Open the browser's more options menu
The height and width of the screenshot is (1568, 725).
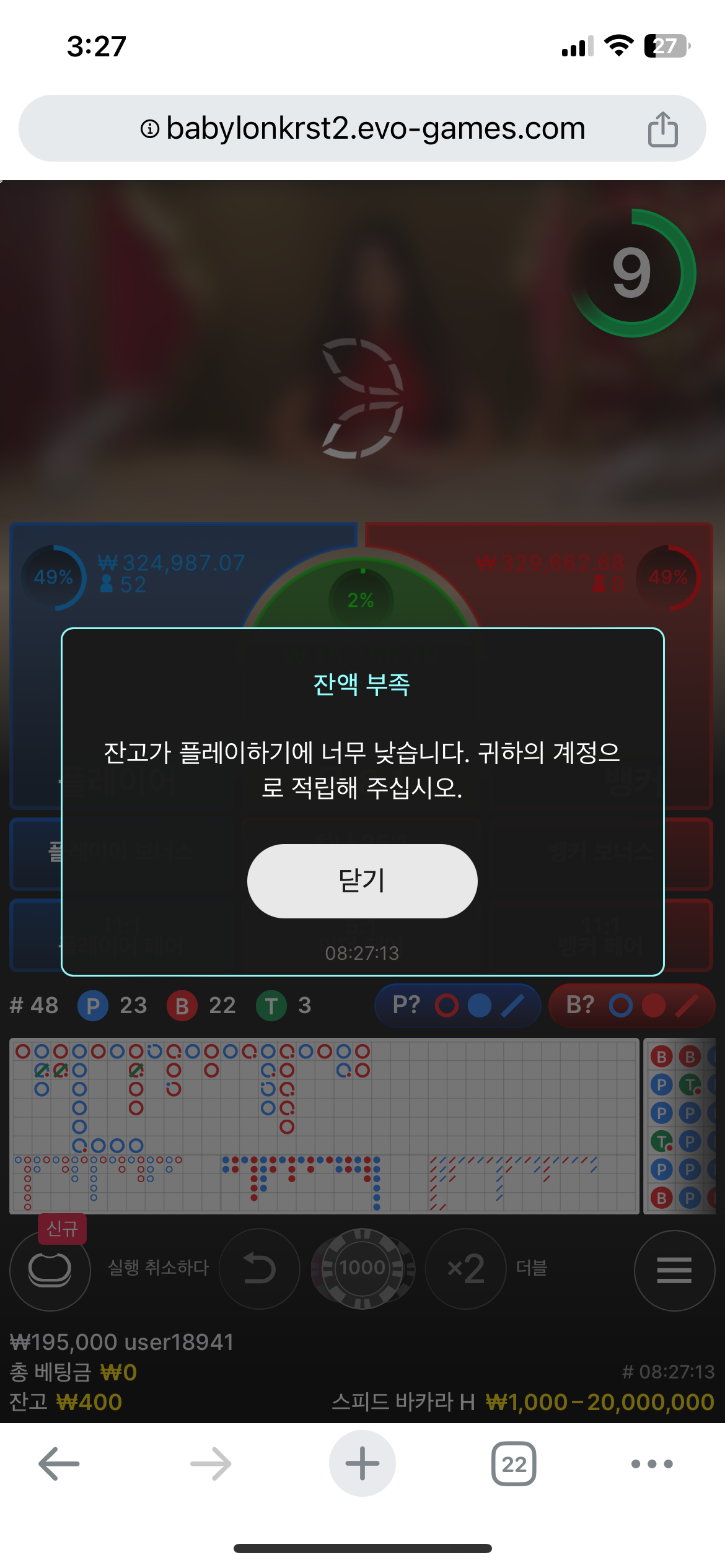click(x=651, y=1464)
